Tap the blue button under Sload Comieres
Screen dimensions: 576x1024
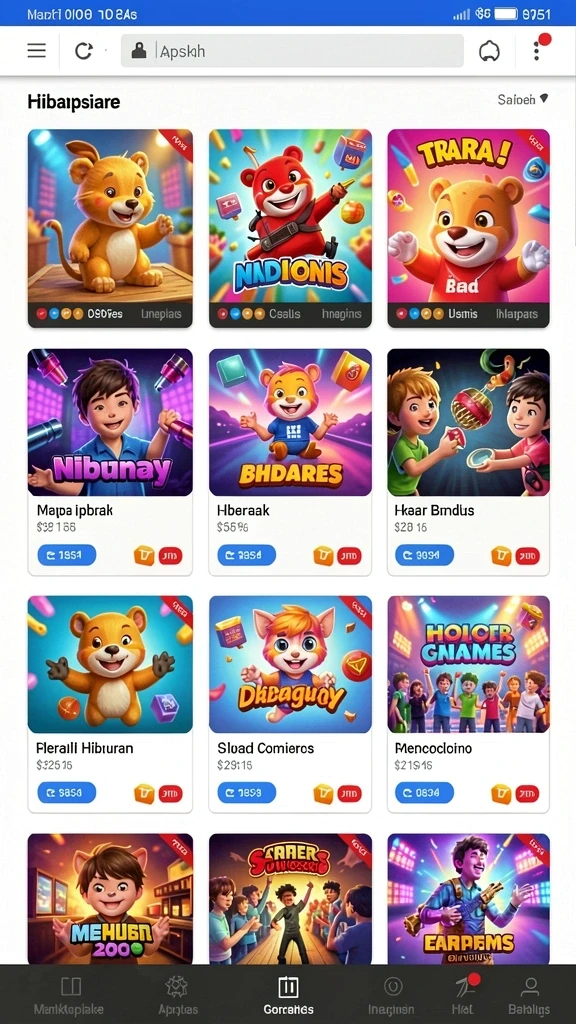tap(246, 793)
